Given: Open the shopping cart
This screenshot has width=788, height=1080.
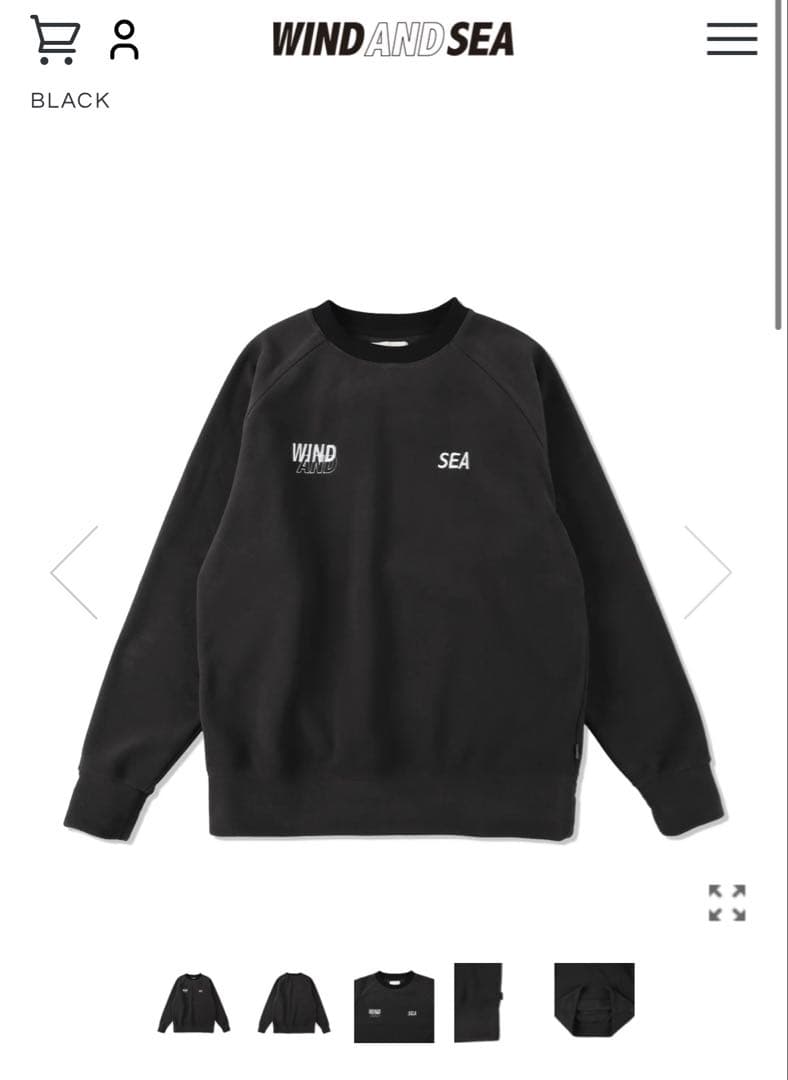Looking at the screenshot, I should (x=55, y=40).
